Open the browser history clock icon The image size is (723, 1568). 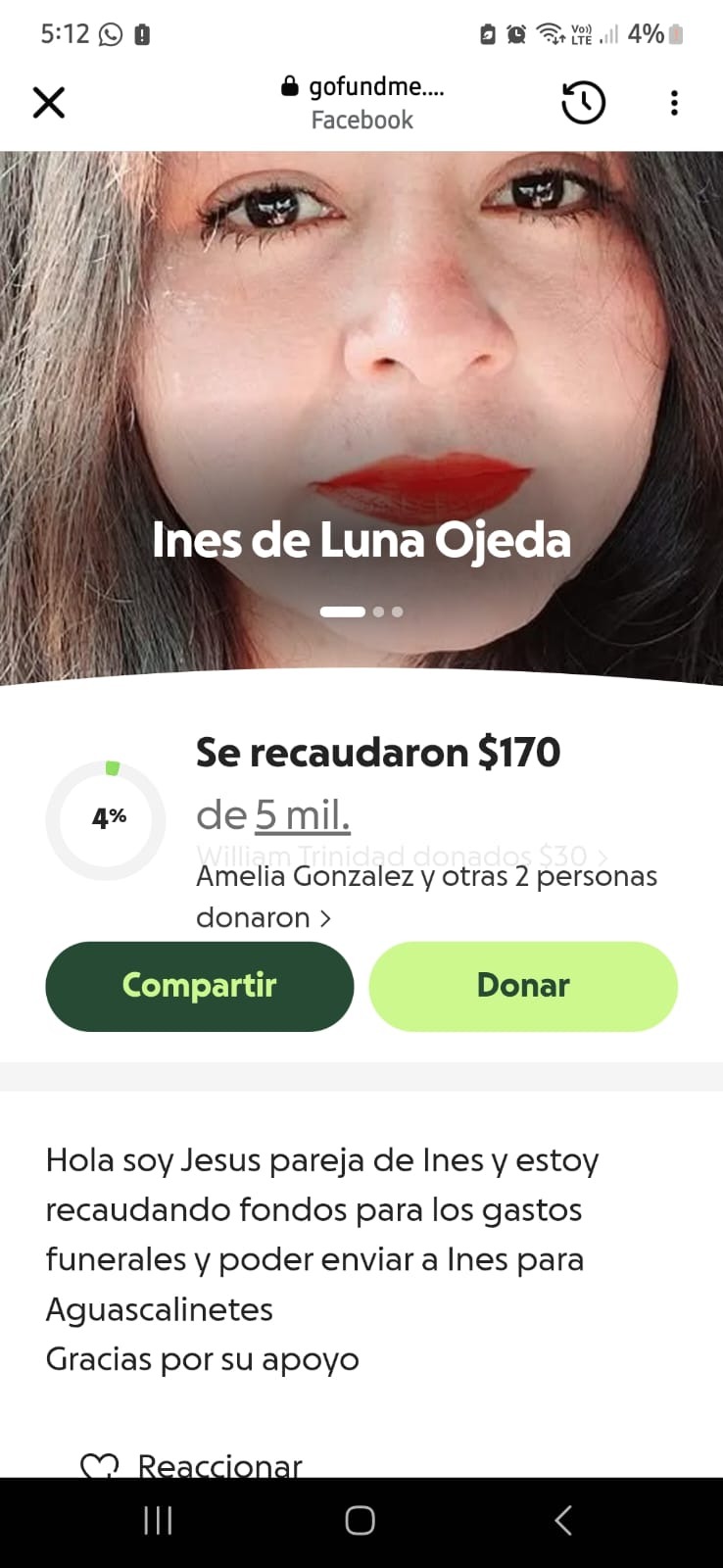tap(583, 102)
